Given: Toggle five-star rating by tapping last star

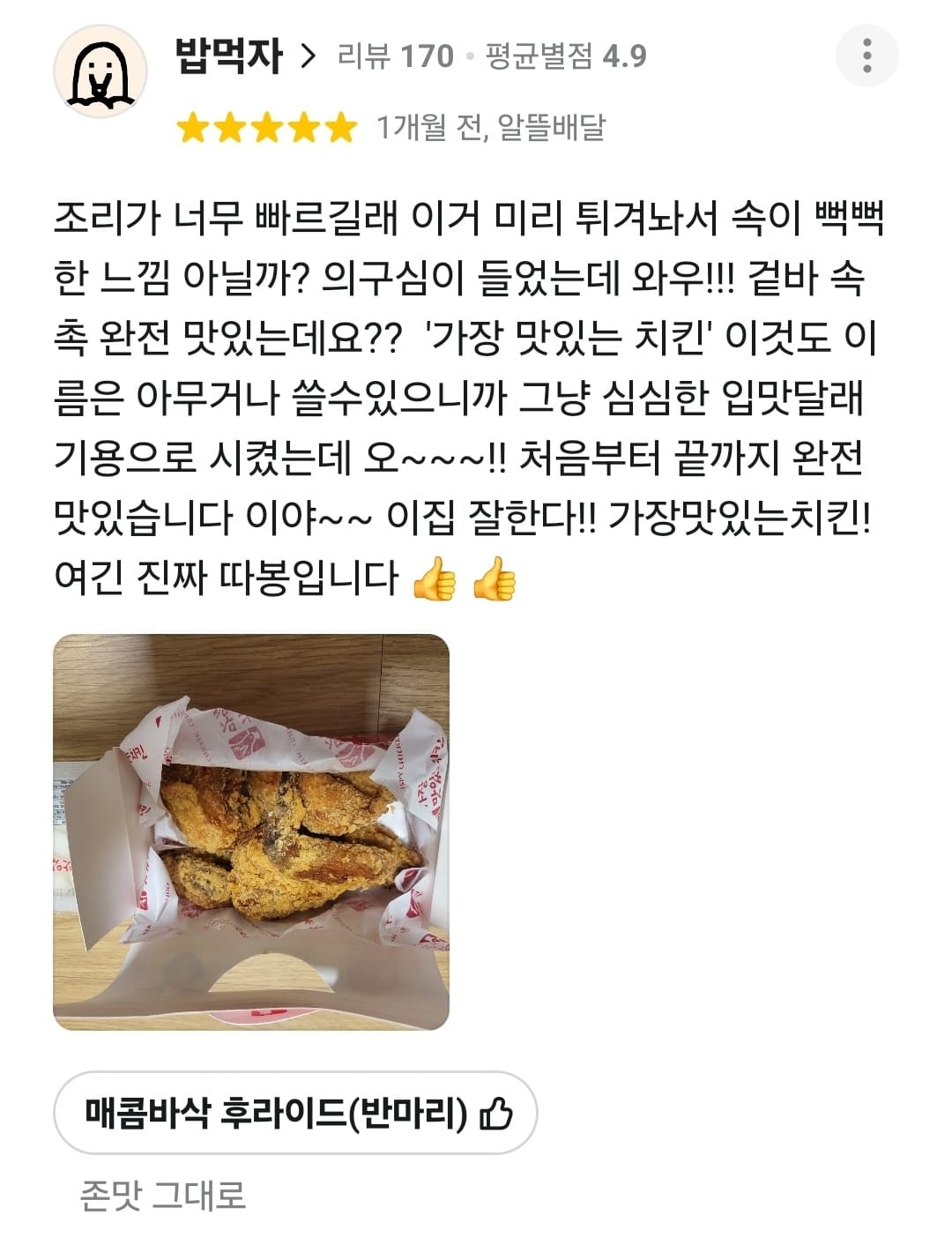Looking at the screenshot, I should point(339,129).
